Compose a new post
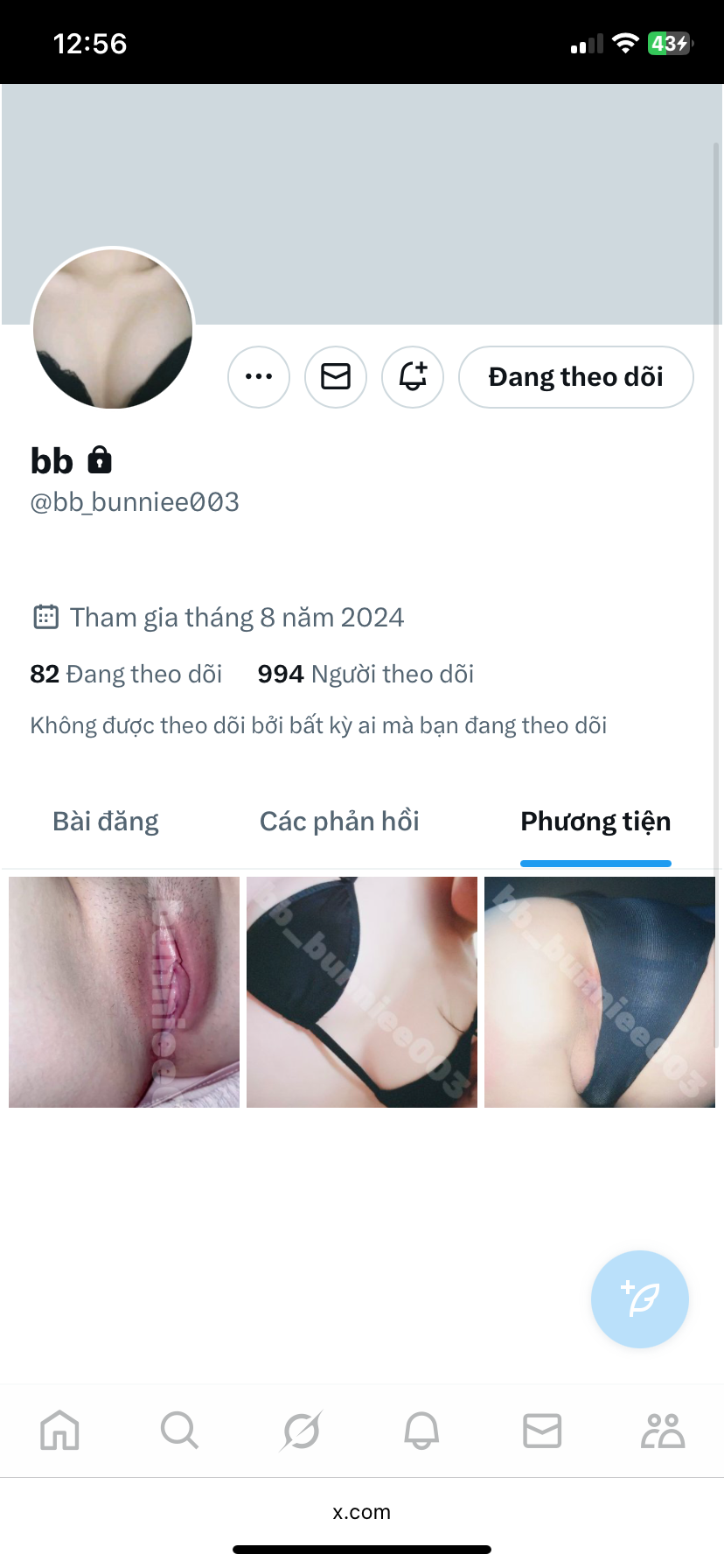This screenshot has width=724, height=1568. [x=639, y=1298]
